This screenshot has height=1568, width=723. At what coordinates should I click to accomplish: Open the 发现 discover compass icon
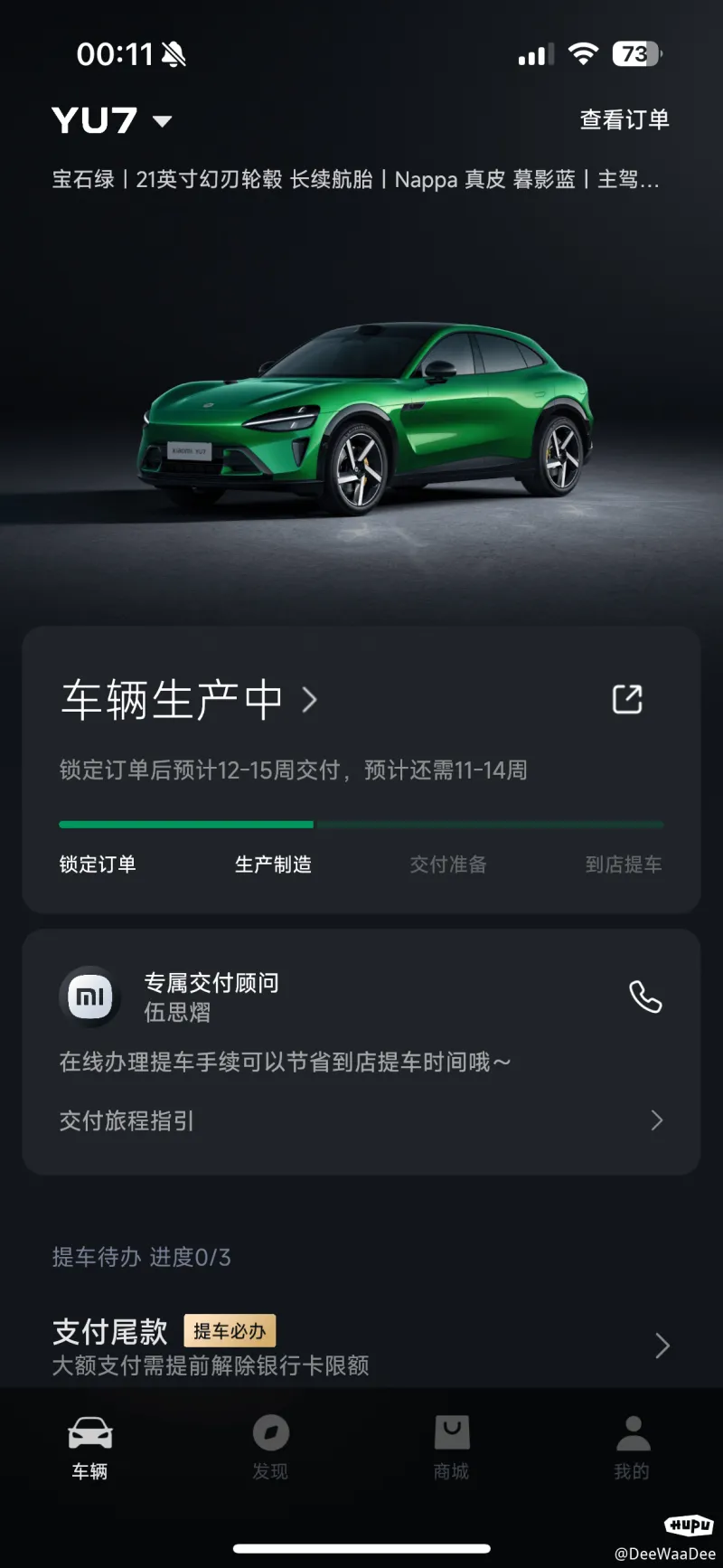271,1433
